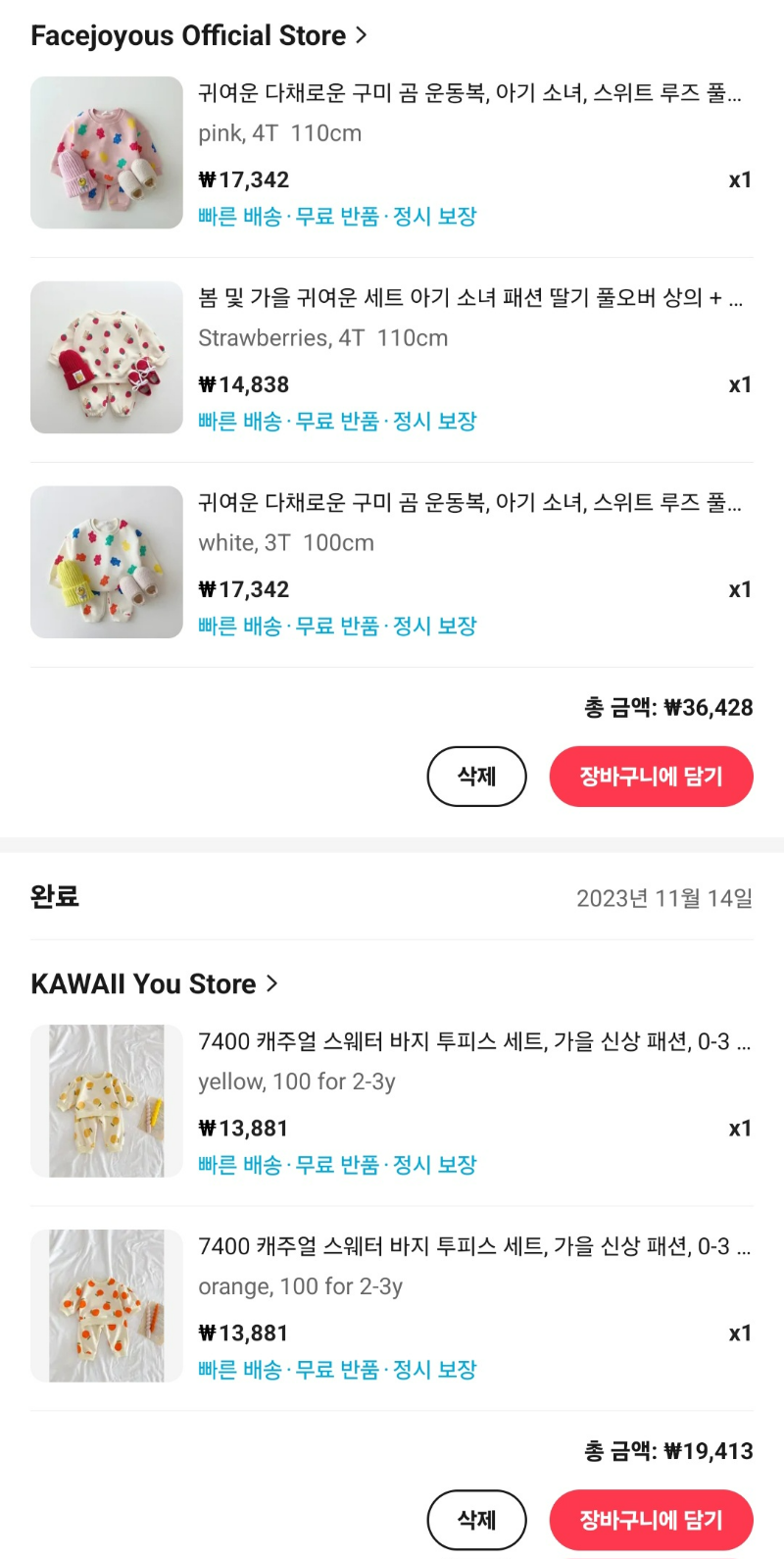The width and height of the screenshot is (784, 1559).
Task: Open 정시 보장 details for white gummy set
Action: 434,626
